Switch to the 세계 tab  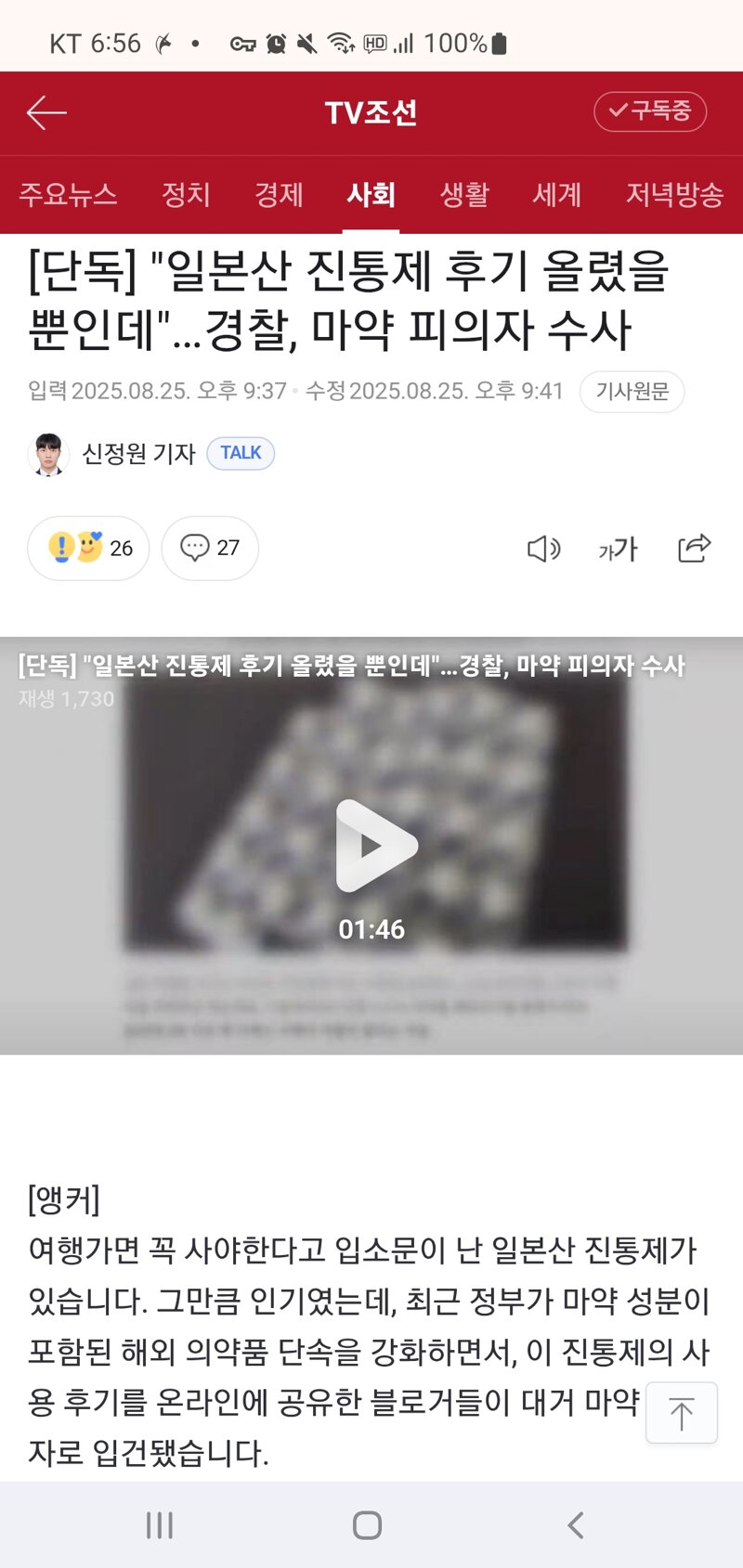coord(557,195)
